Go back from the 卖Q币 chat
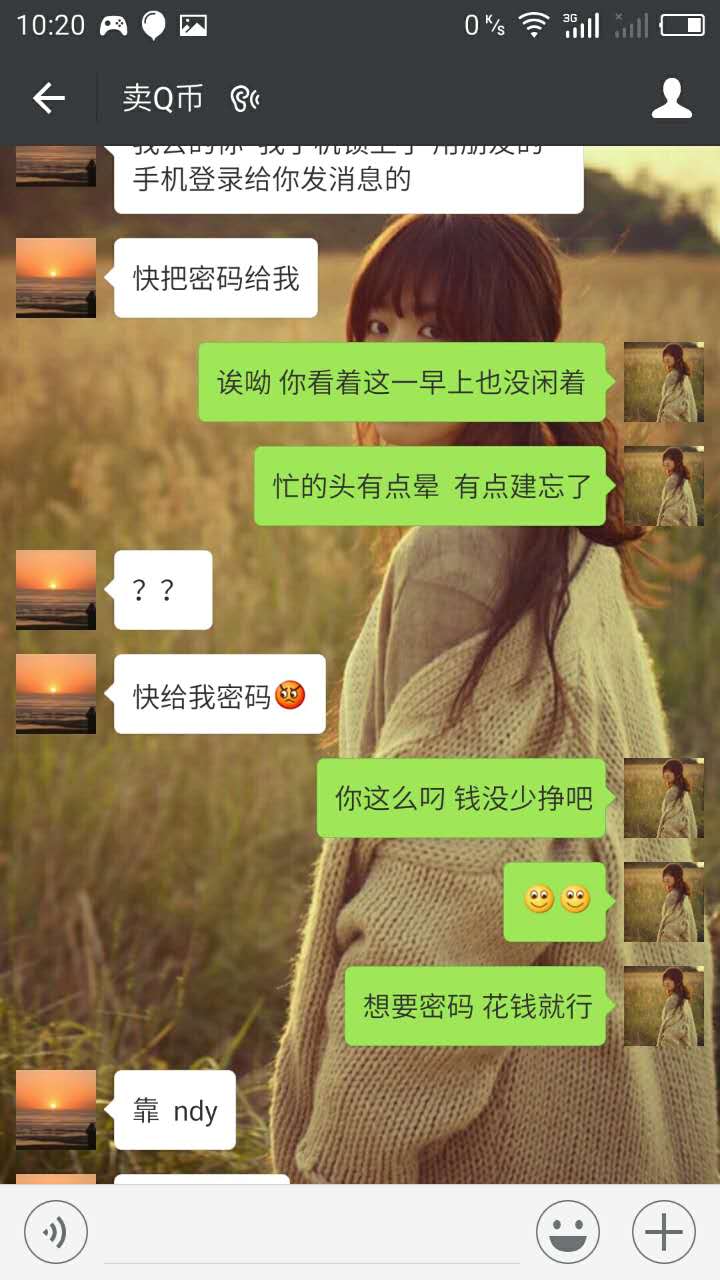The image size is (720, 1280). click(48, 98)
